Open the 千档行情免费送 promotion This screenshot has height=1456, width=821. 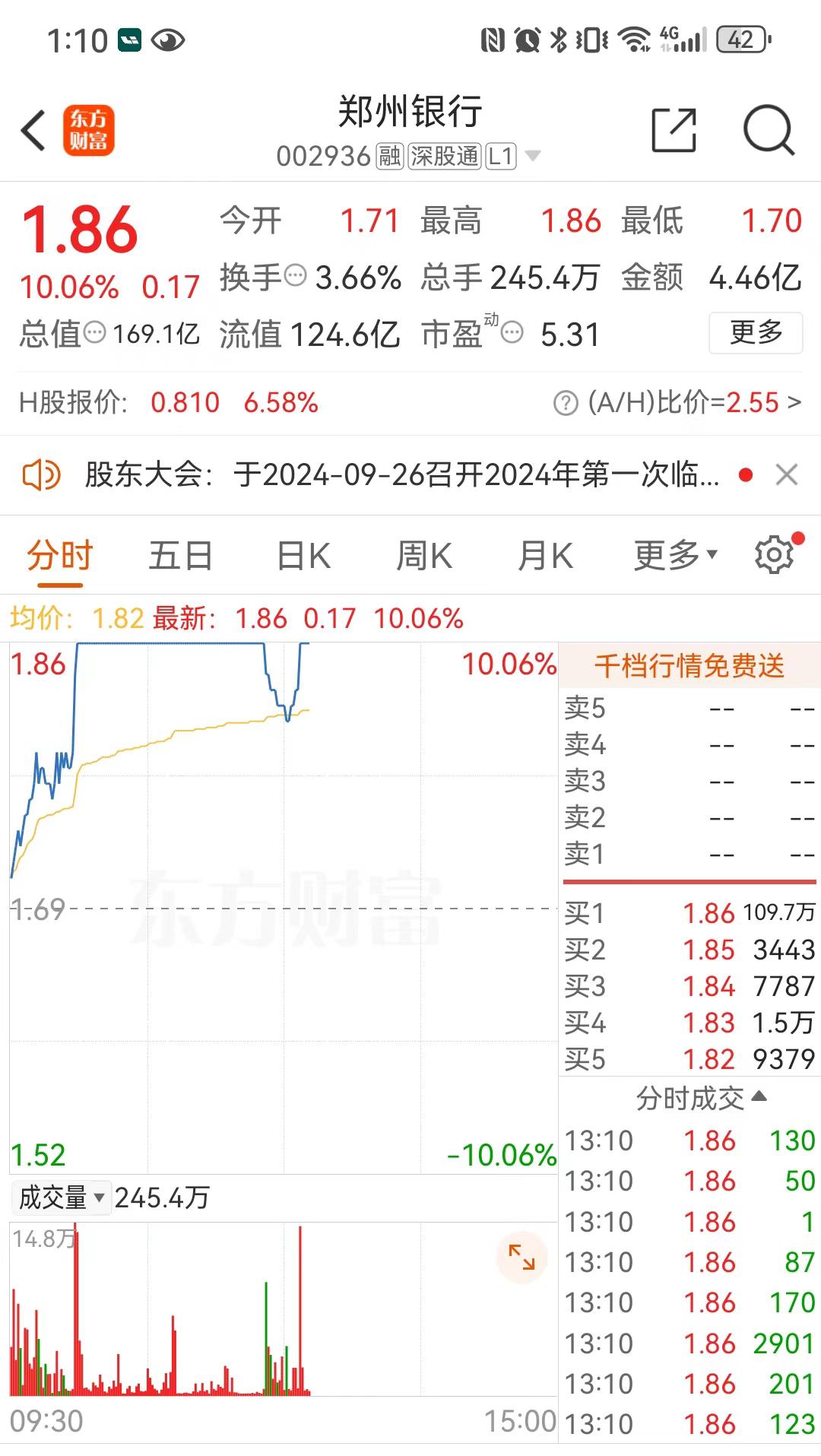[689, 665]
